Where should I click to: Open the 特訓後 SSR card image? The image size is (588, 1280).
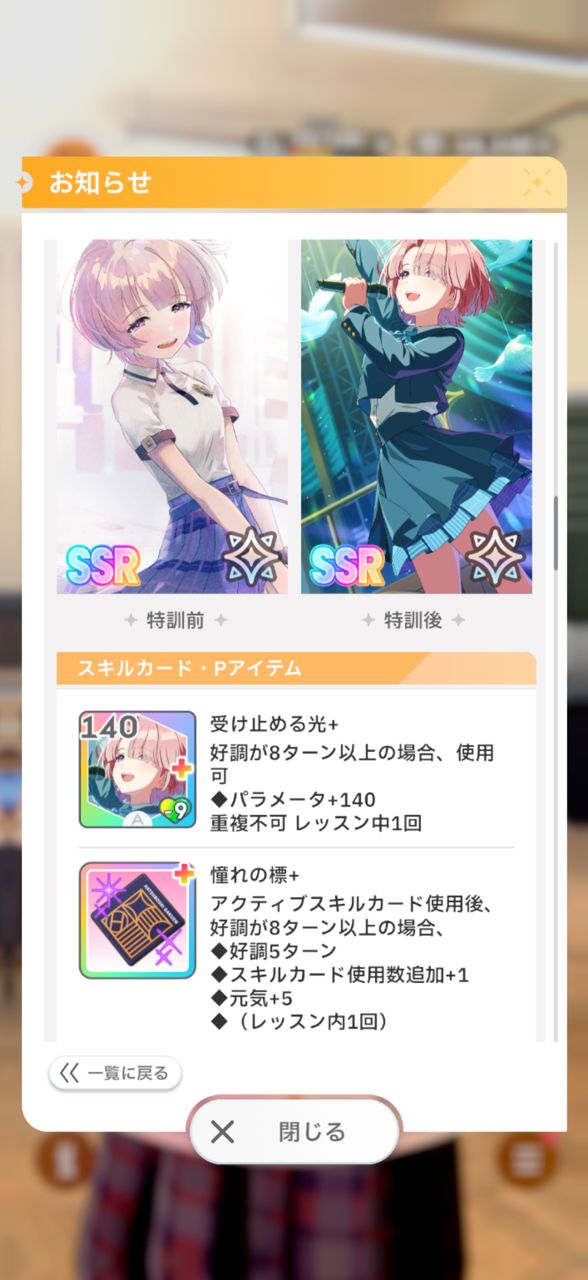click(x=417, y=416)
